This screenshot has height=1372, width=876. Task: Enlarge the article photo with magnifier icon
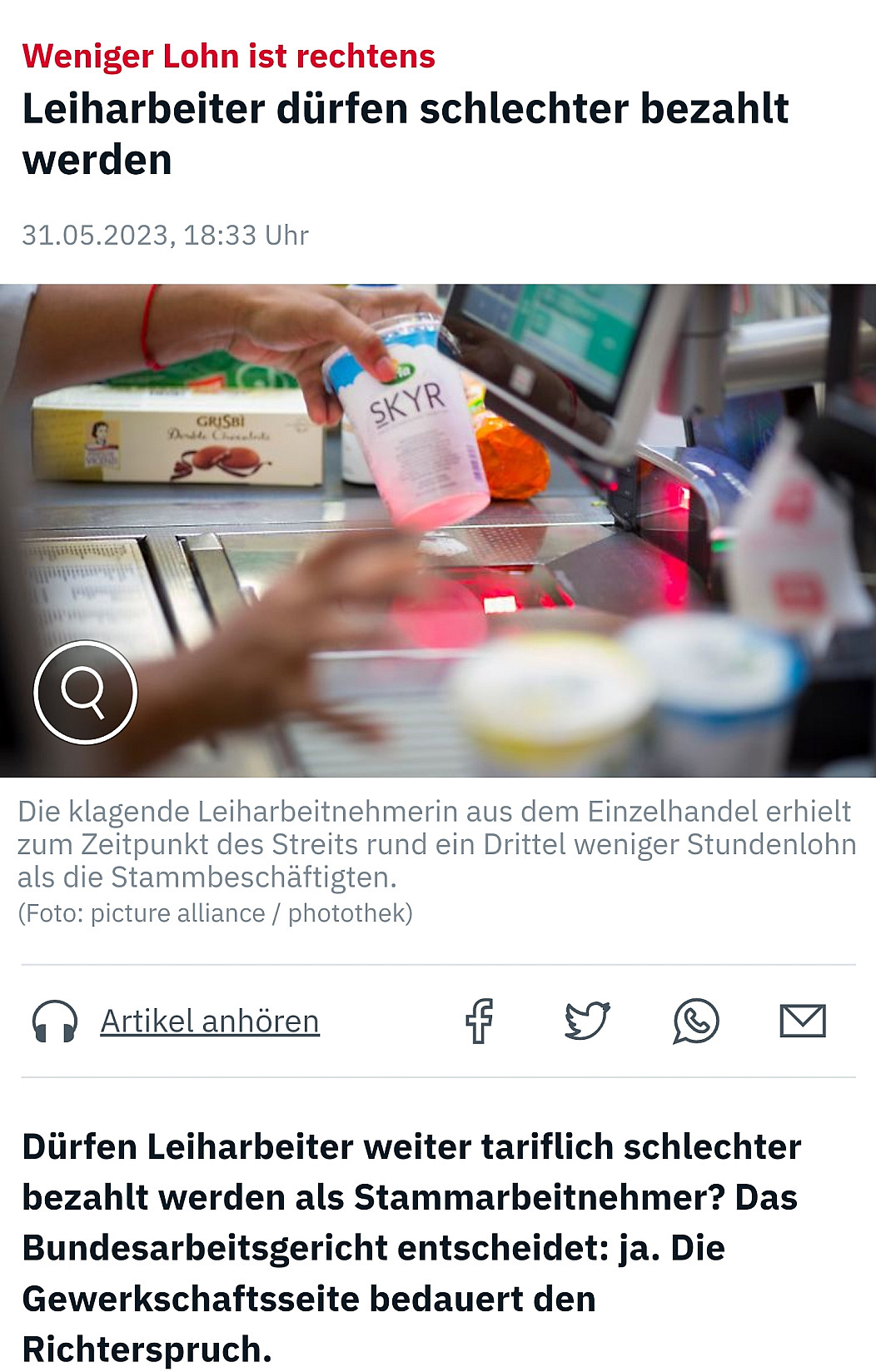click(x=85, y=692)
